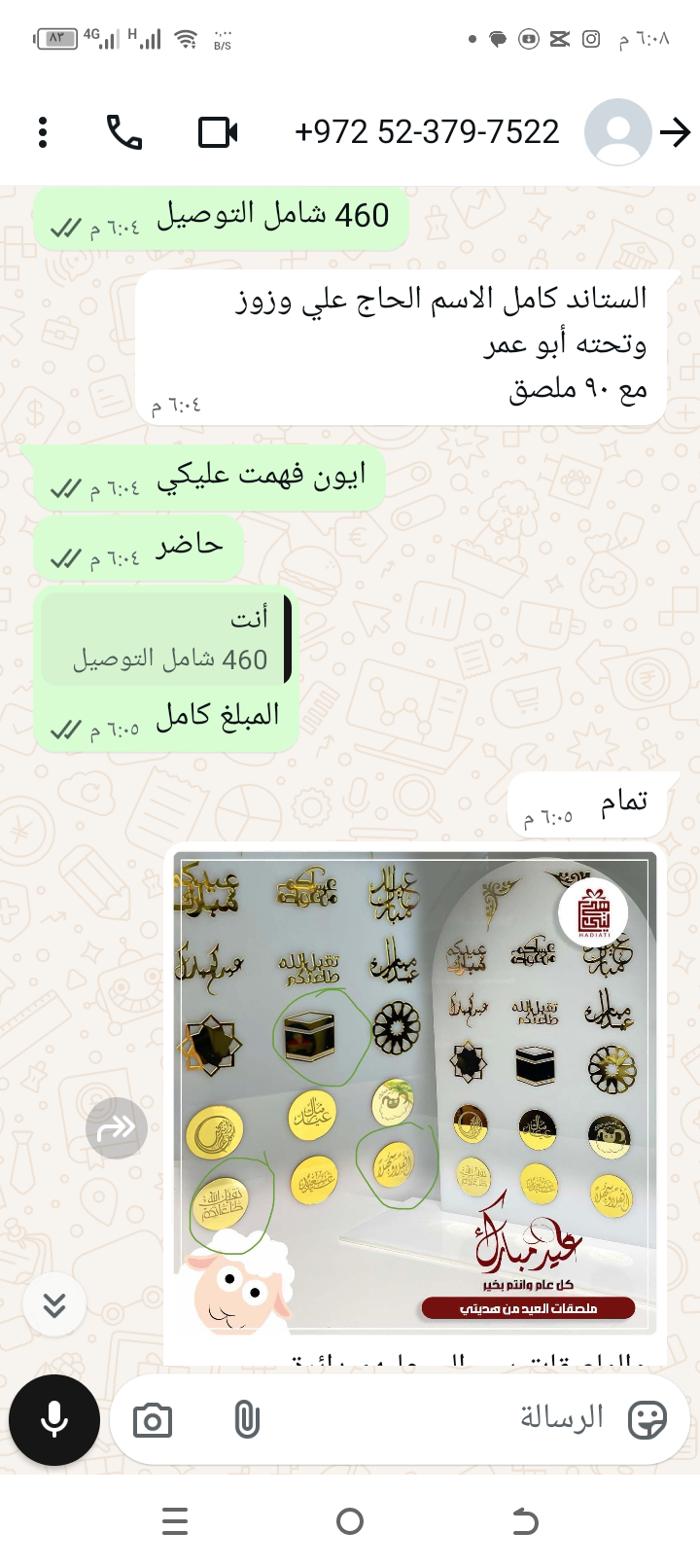The height and width of the screenshot is (1568, 700).
Task: Record a voice message
Action: point(54,1420)
